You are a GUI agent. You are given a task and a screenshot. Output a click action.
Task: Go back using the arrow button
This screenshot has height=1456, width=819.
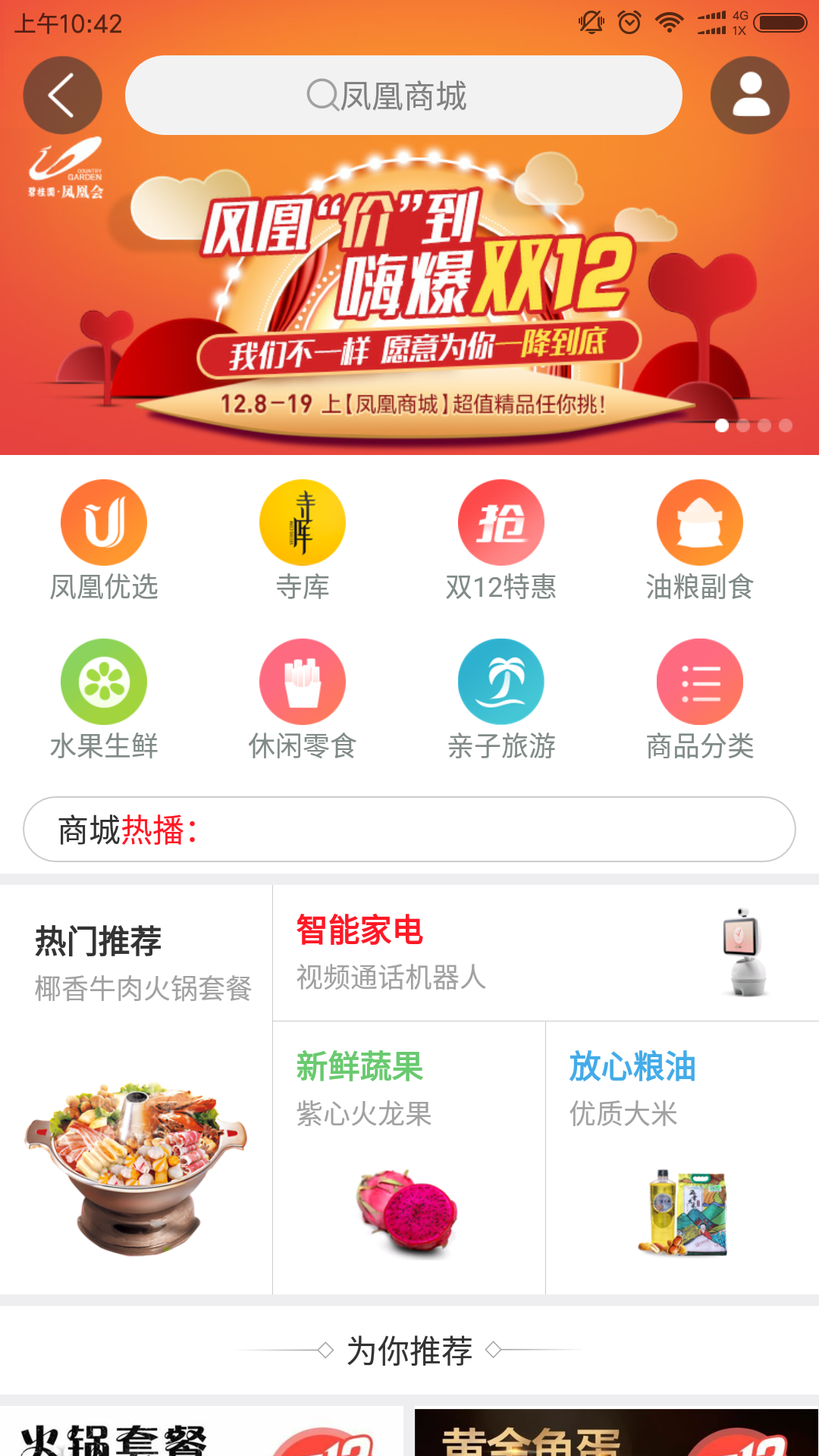[62, 96]
